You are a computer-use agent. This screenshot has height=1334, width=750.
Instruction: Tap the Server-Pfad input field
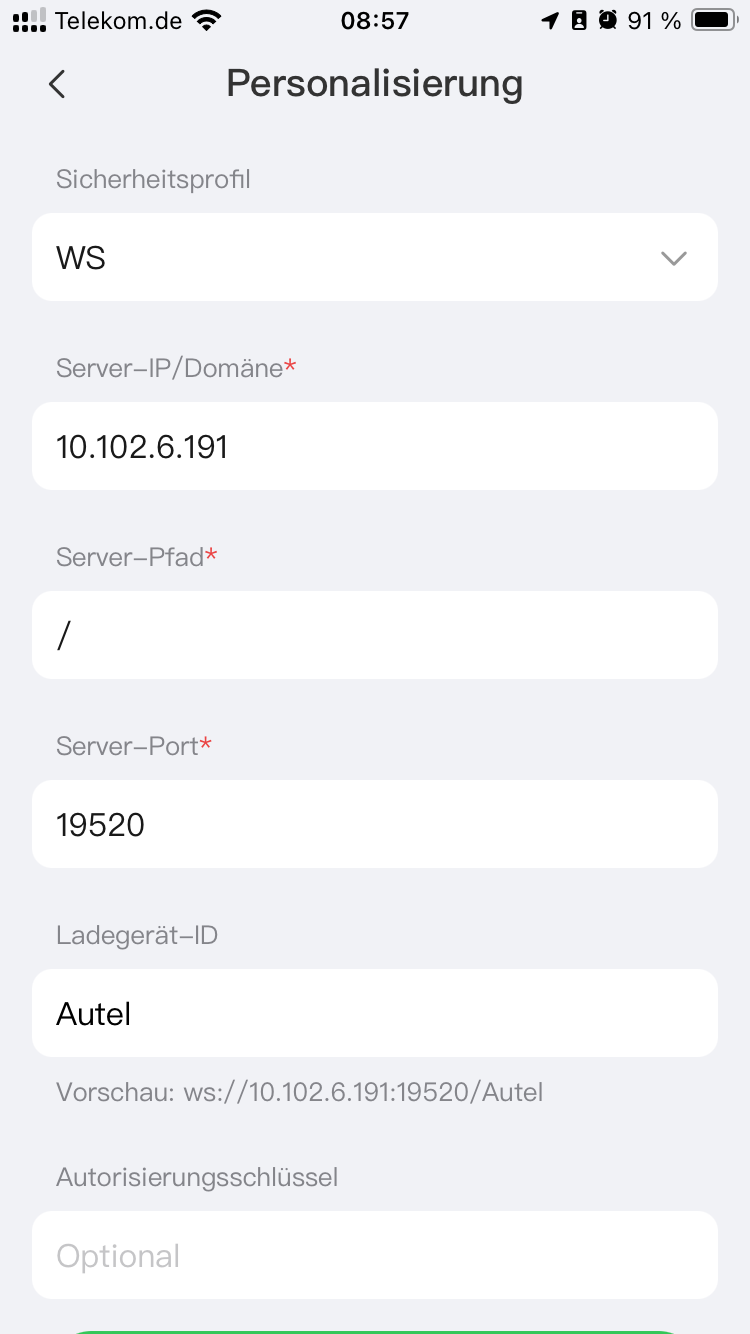point(375,635)
